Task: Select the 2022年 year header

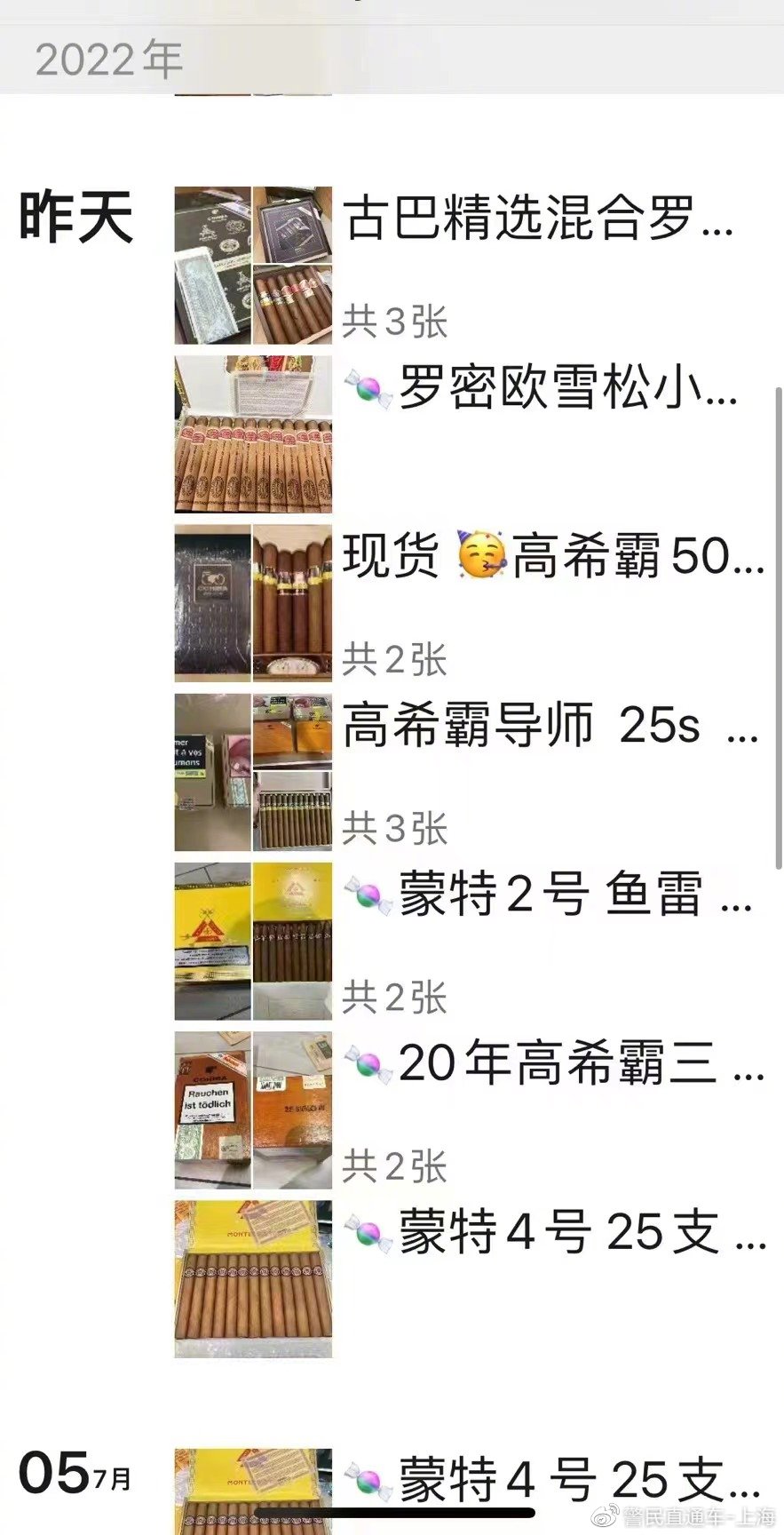Action: tap(108, 55)
